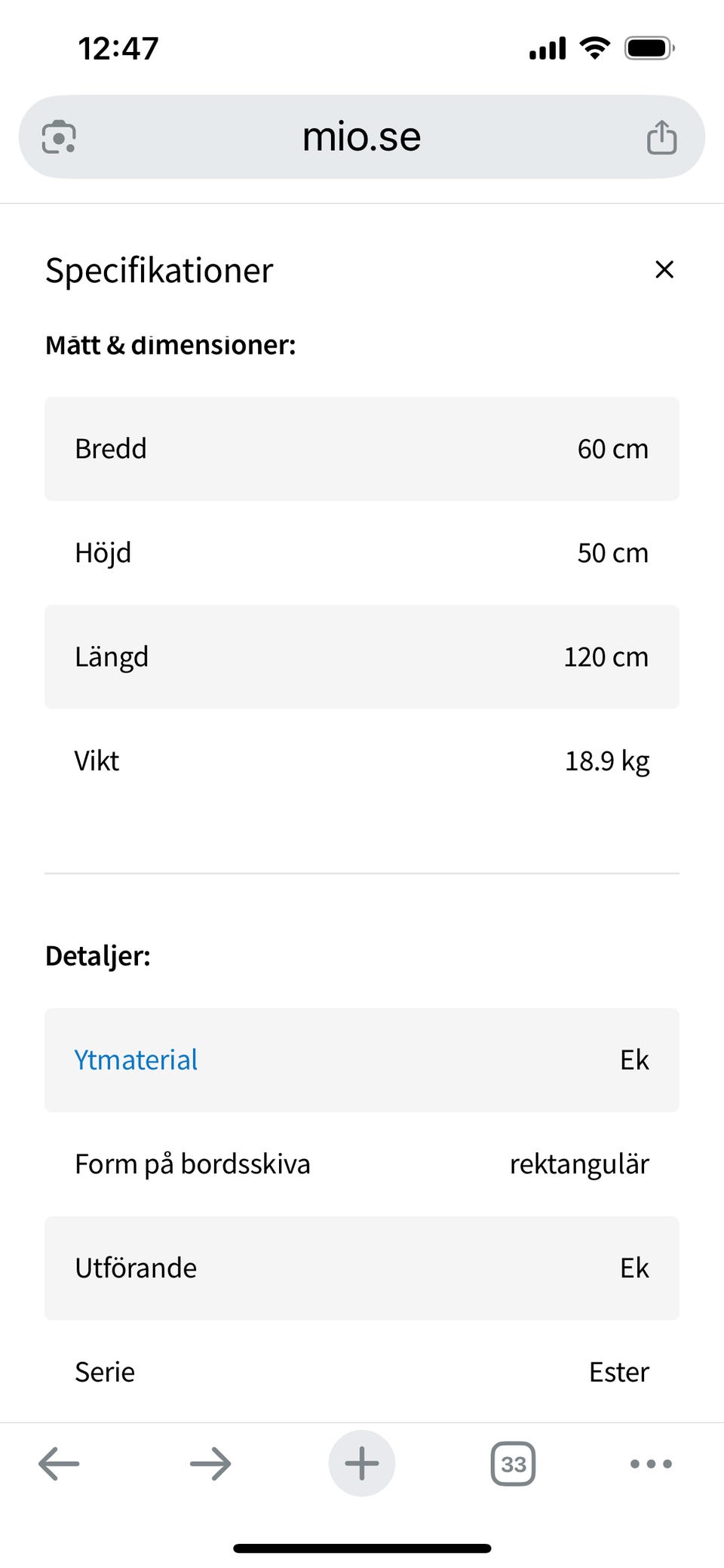This screenshot has width=724, height=1568.
Task: Open the browser overflow menu
Action: pos(650,1463)
